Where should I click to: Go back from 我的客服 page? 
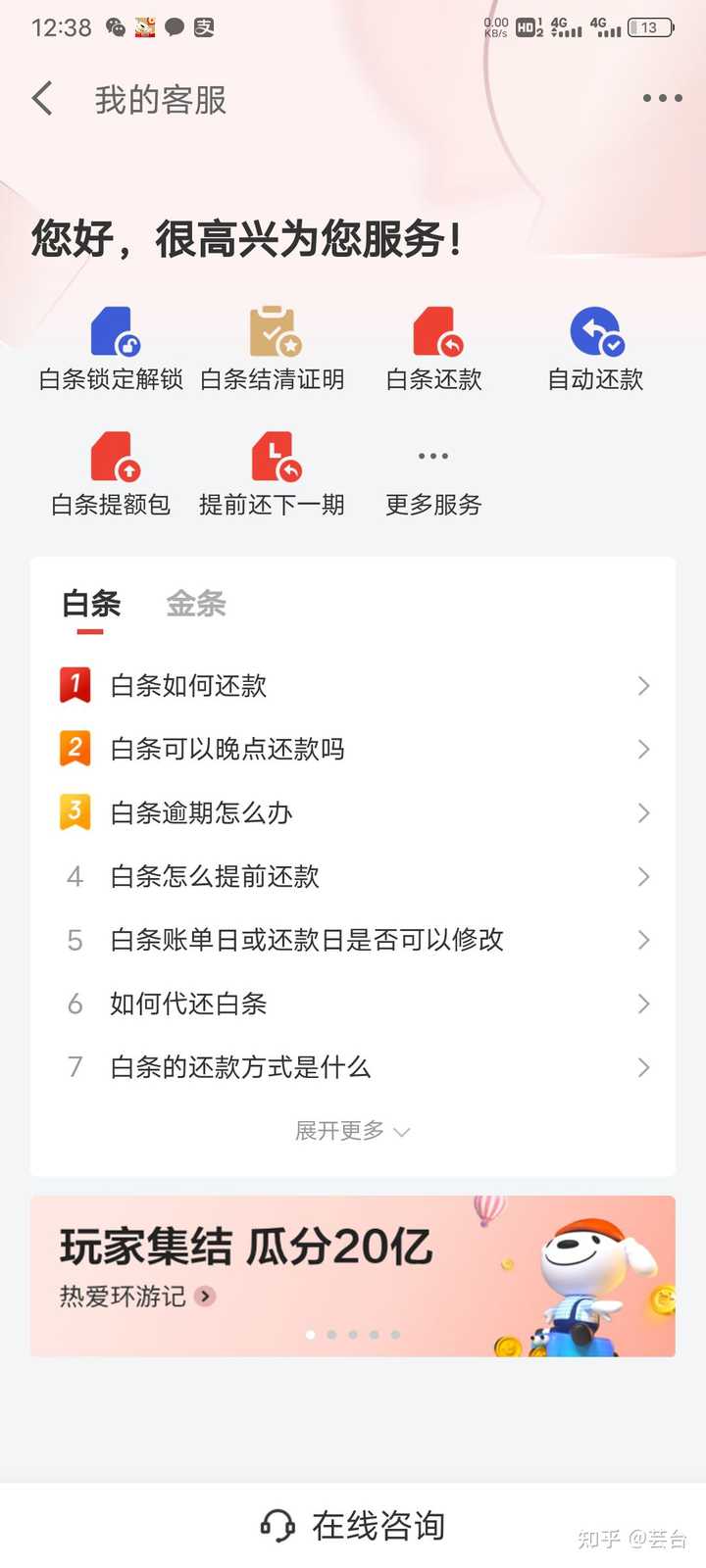[42, 99]
